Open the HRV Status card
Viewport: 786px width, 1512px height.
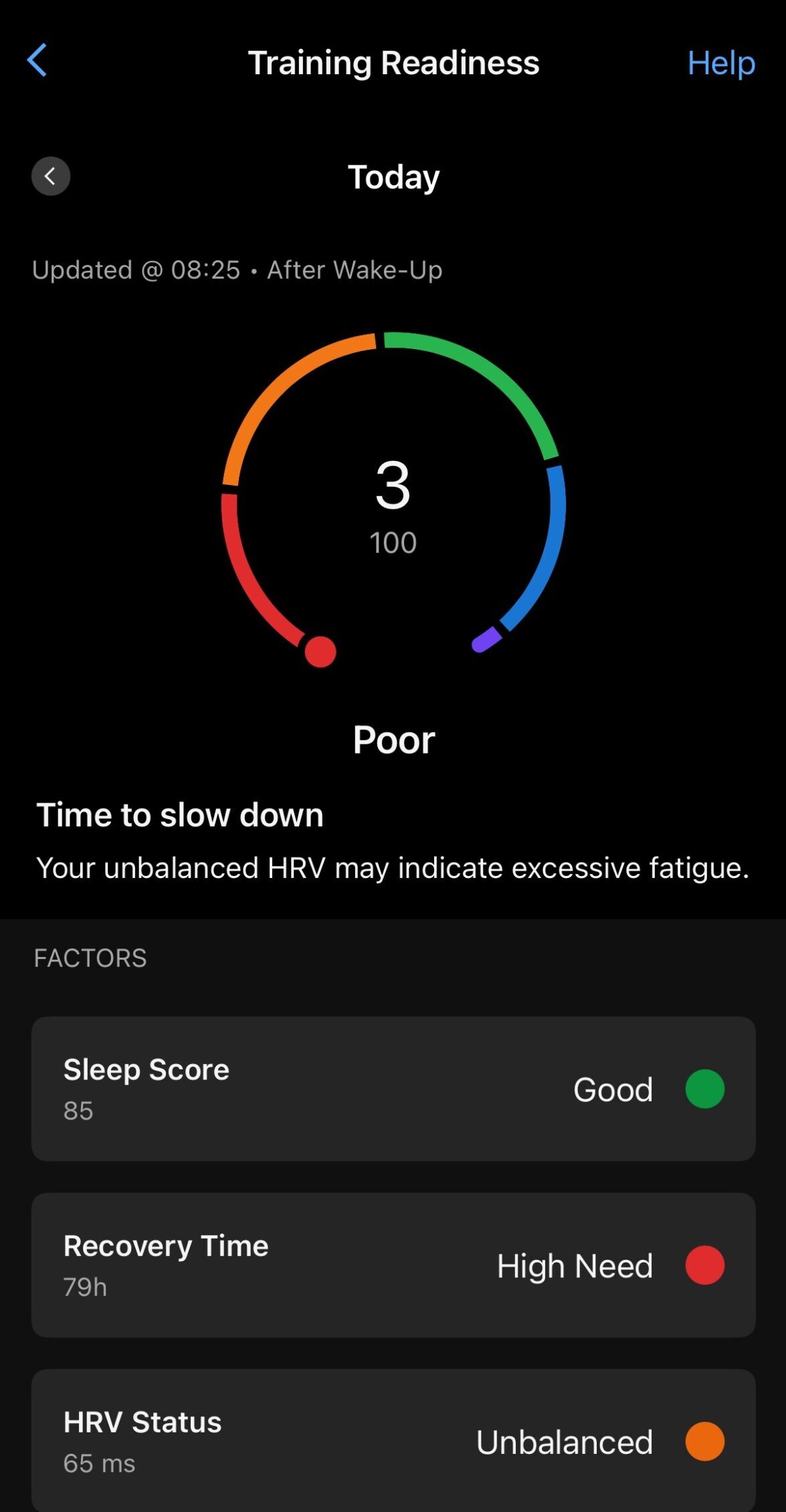point(393,1440)
